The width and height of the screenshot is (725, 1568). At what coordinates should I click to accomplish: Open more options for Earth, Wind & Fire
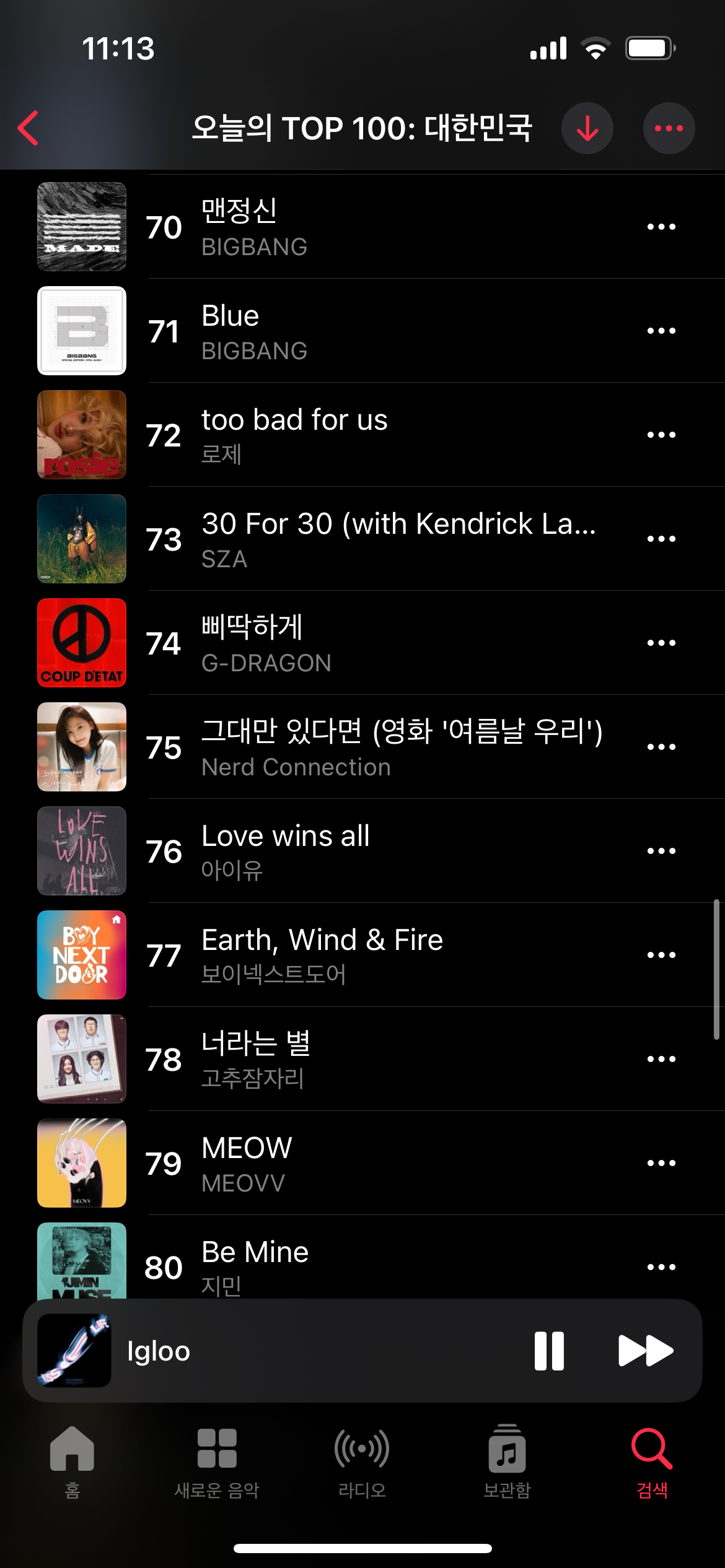click(x=661, y=955)
